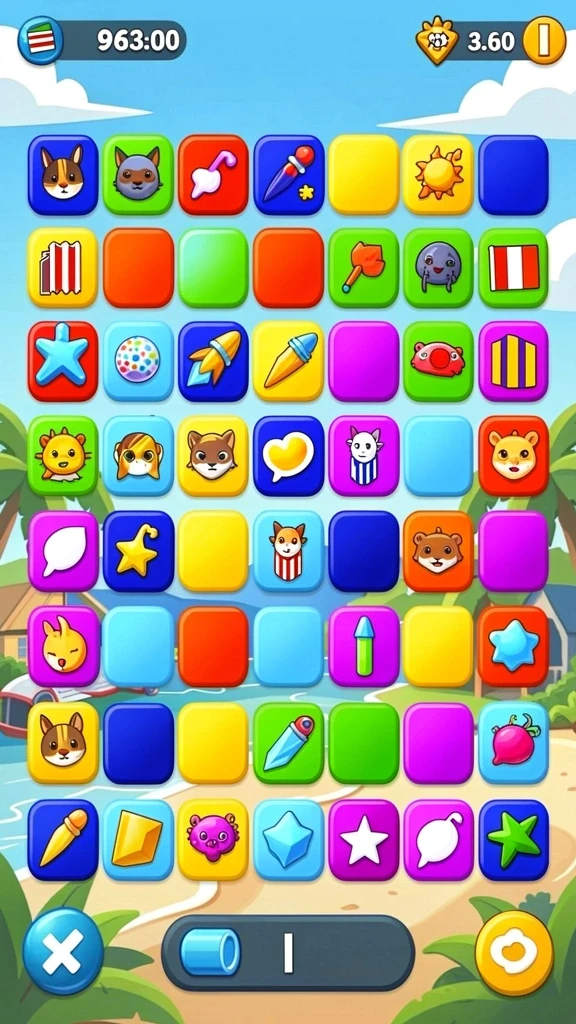The height and width of the screenshot is (1024, 576).
Task: Tap the orange pause button
Action: click(544, 40)
